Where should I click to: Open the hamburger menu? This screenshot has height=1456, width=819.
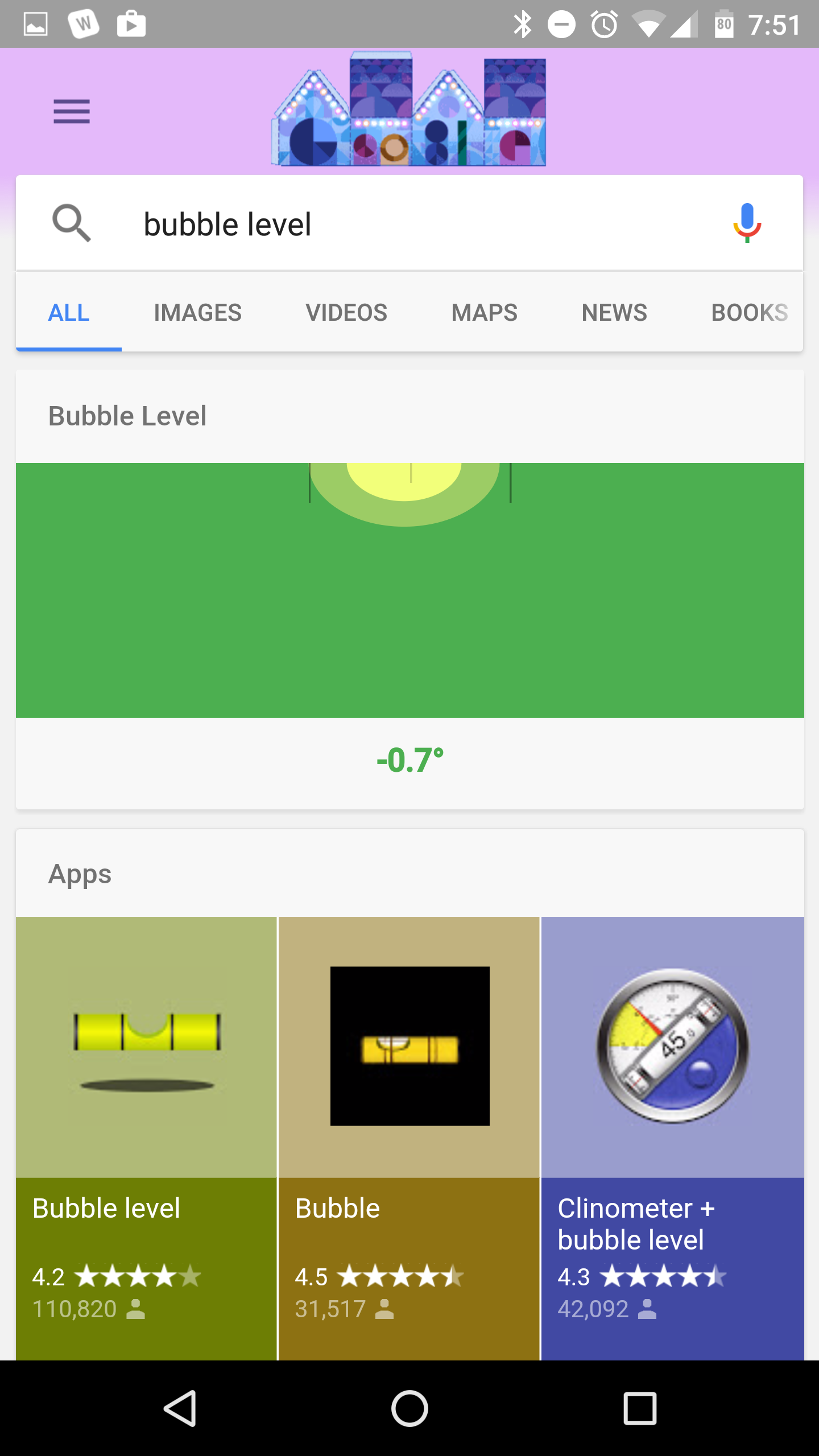(x=72, y=111)
